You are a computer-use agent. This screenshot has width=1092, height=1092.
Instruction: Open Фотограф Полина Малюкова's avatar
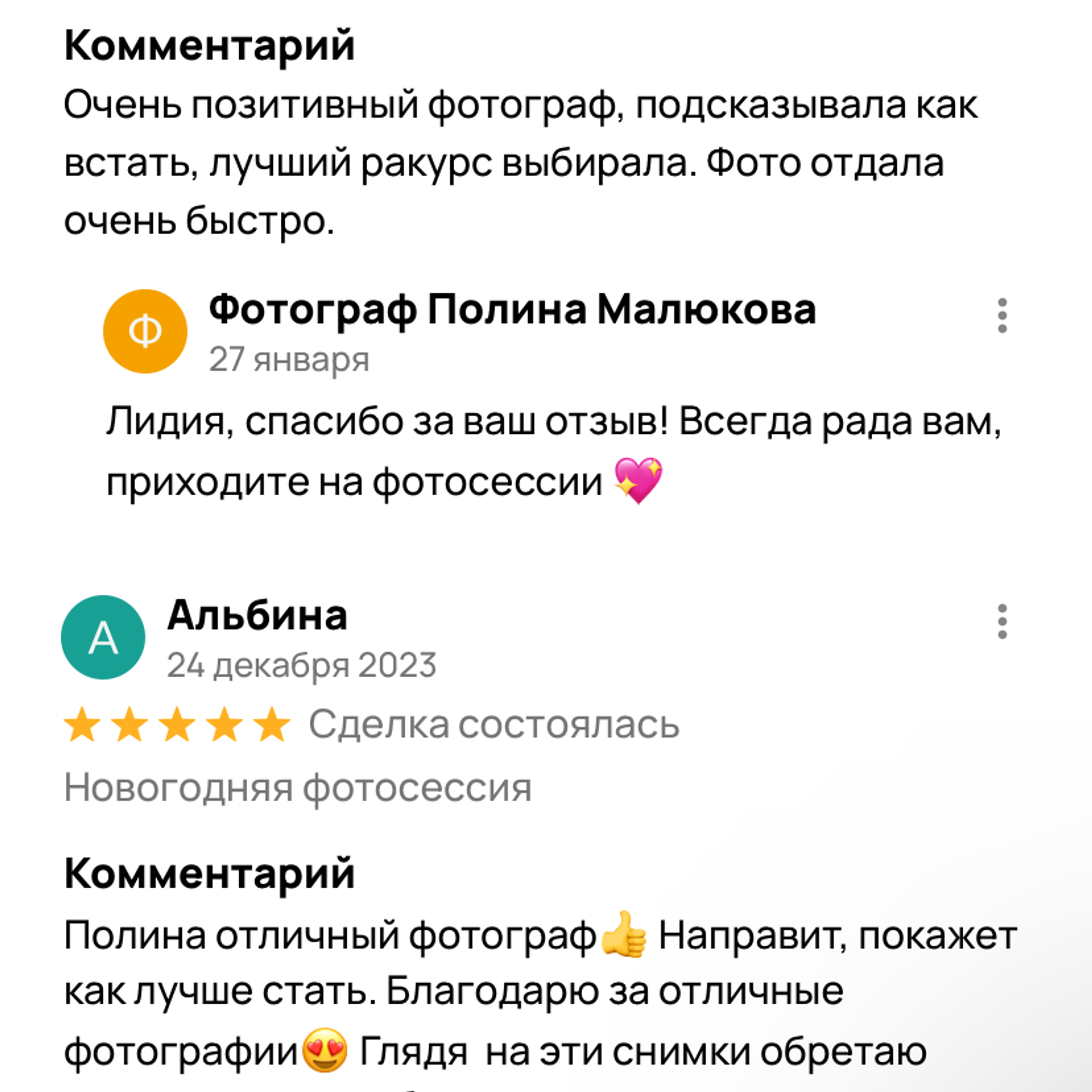click(145, 331)
